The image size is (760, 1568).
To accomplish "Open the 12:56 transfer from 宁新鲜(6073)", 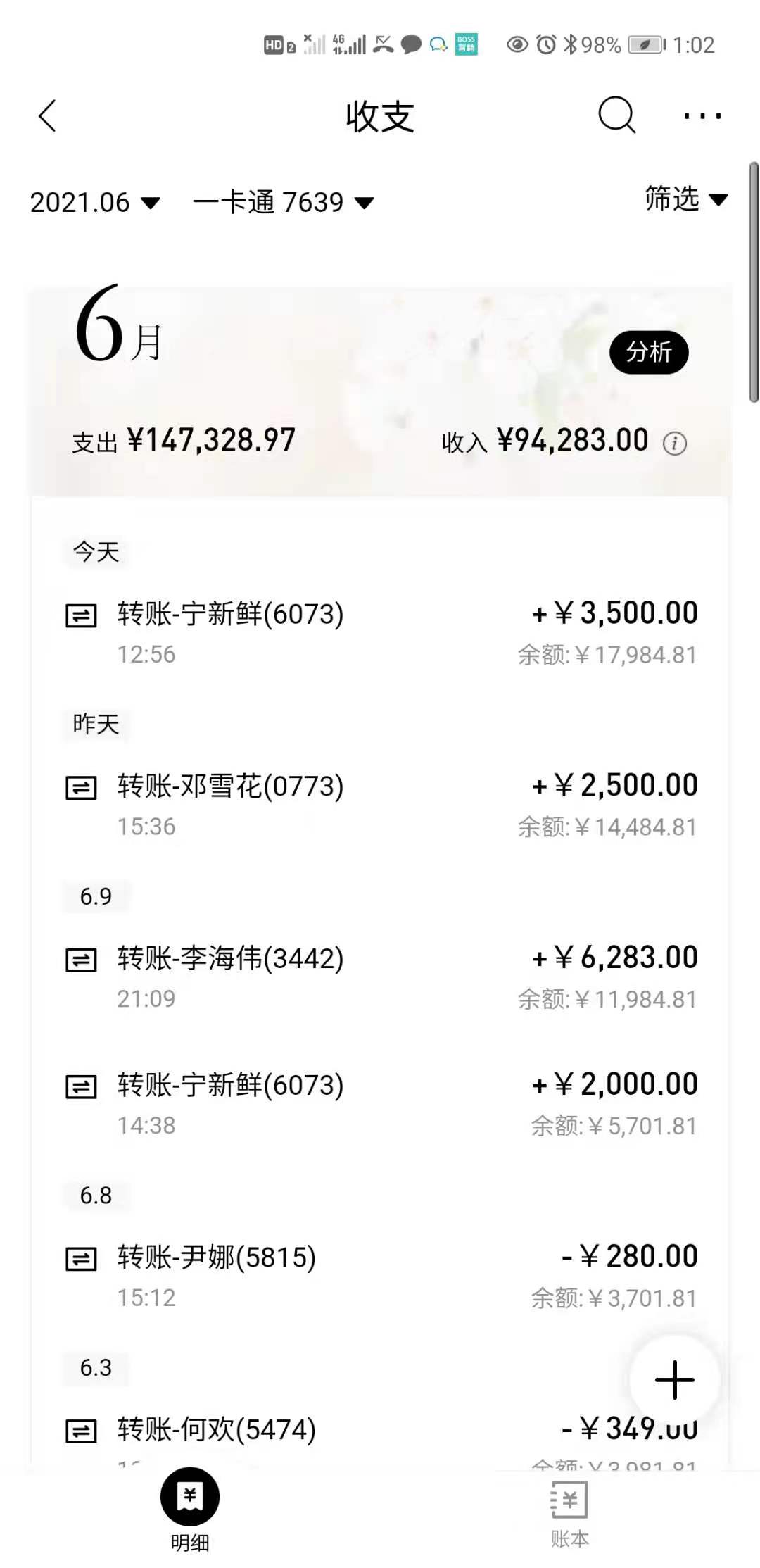I will [380, 632].
